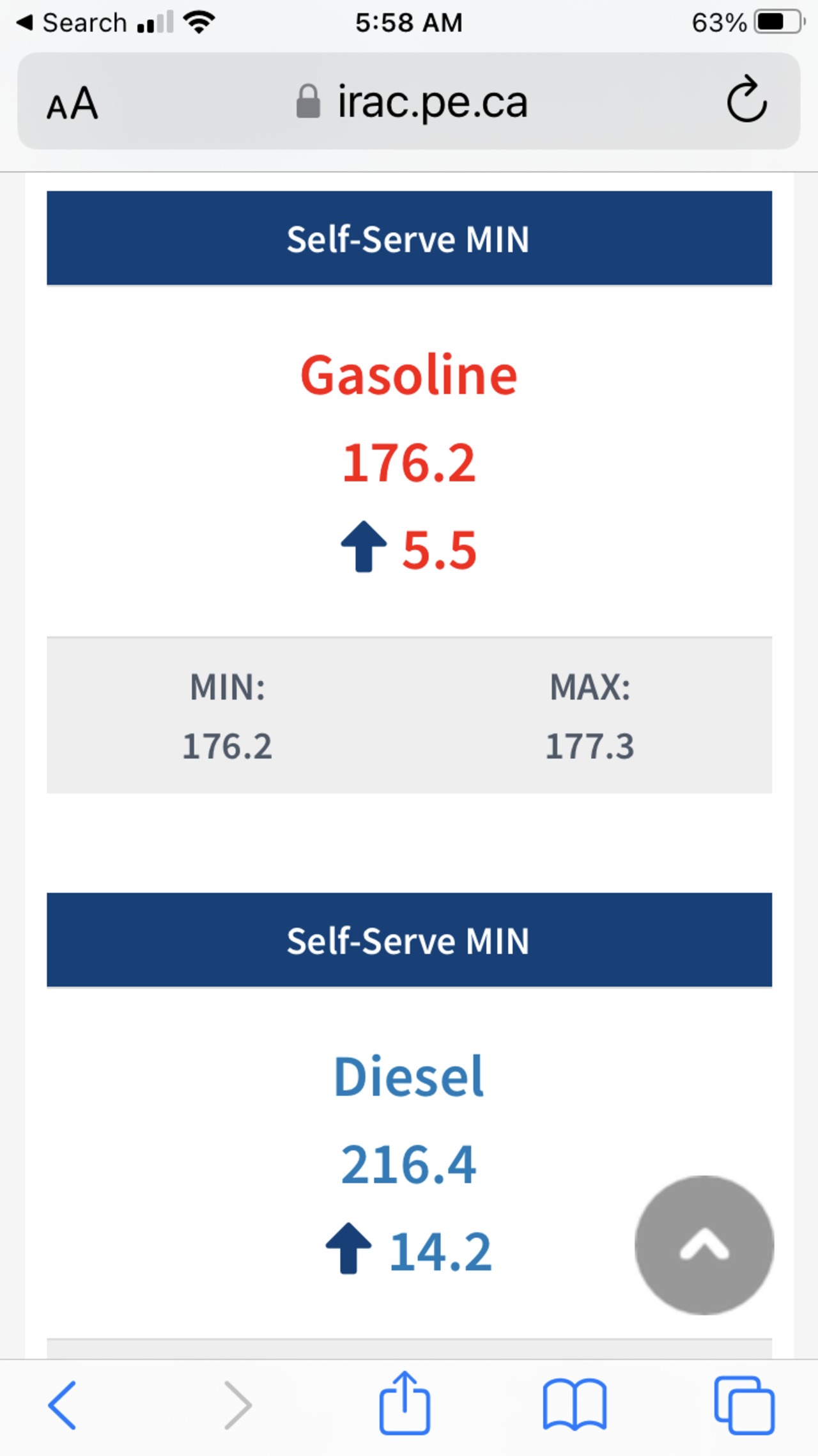Tap the scroll-to-top arrow button
The image size is (818, 1456).
click(704, 1244)
